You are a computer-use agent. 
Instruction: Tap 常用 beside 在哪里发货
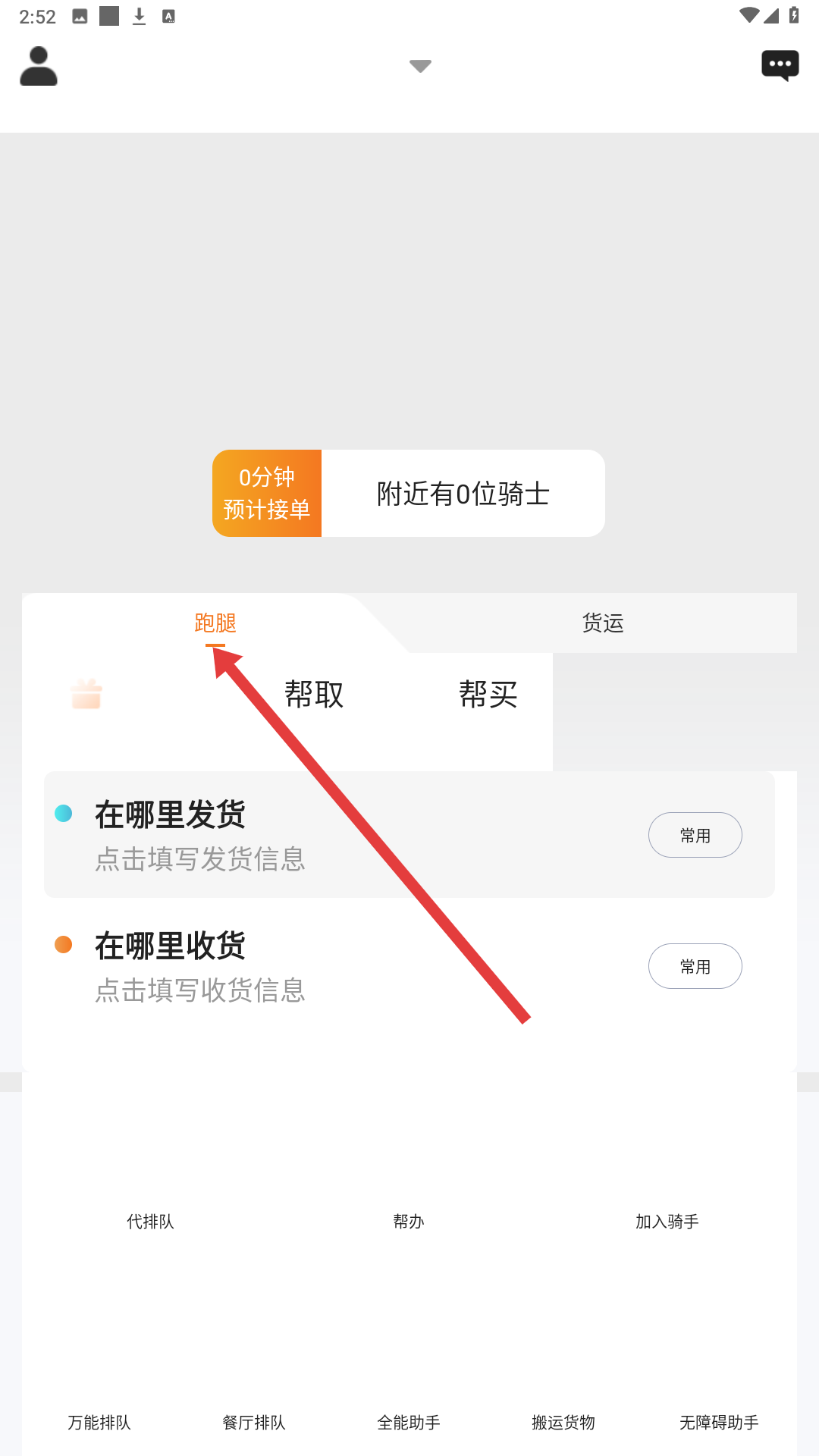click(695, 835)
